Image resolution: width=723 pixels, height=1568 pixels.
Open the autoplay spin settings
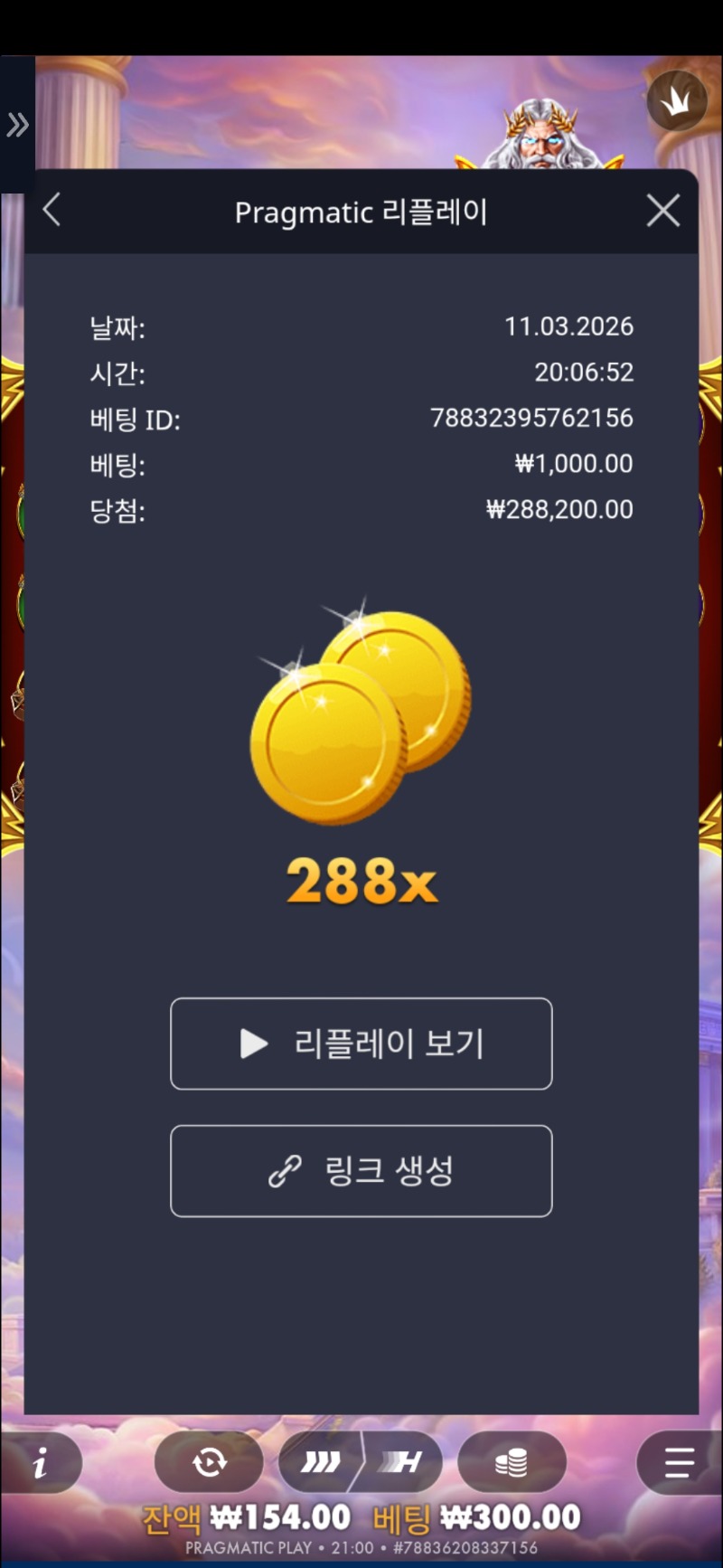210,1462
